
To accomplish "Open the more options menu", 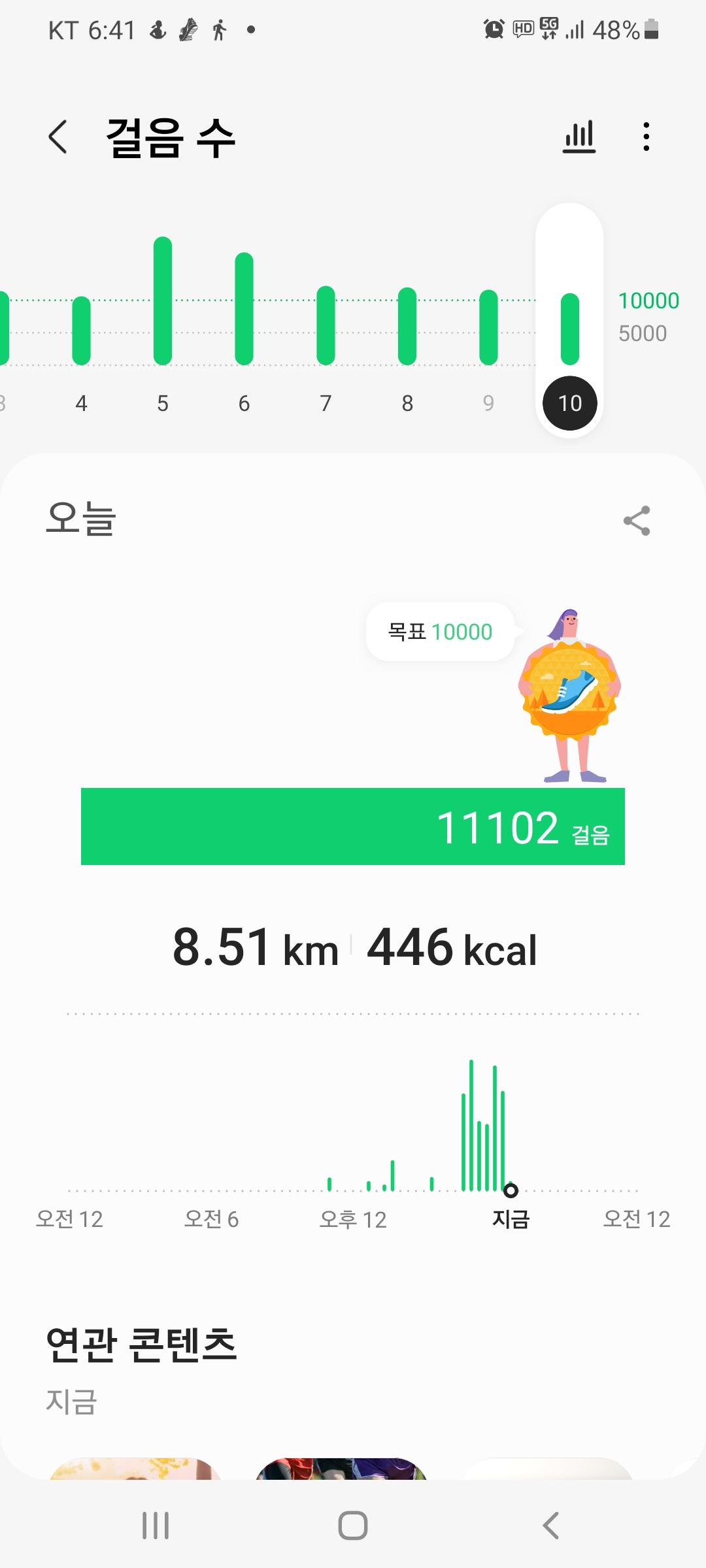I will pyautogui.click(x=646, y=137).
